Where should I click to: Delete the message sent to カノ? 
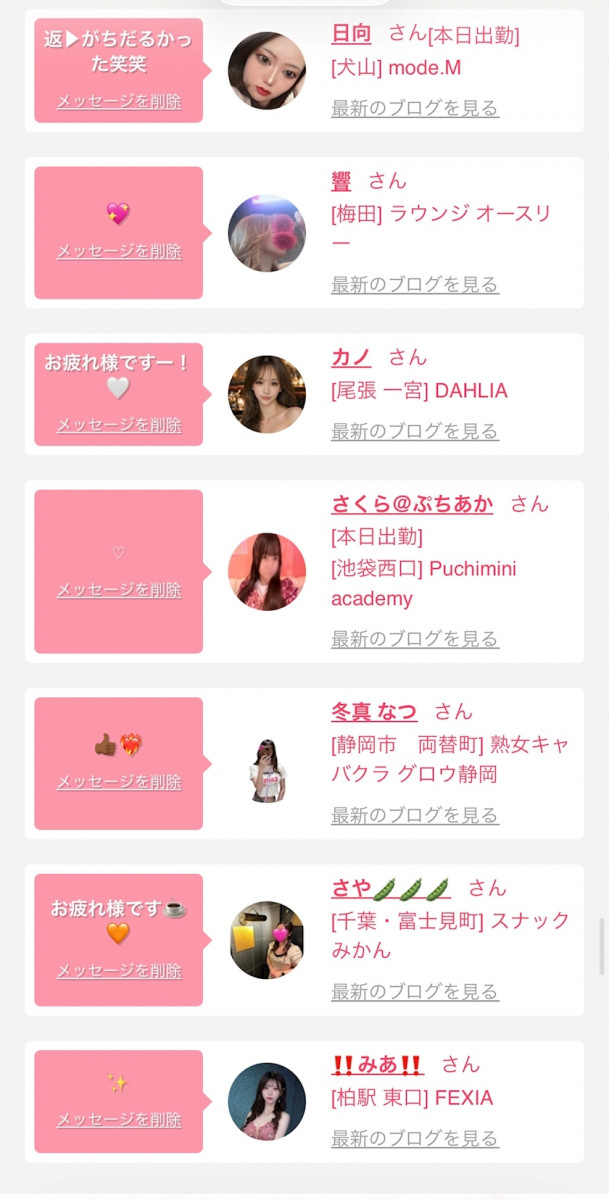tap(119, 425)
